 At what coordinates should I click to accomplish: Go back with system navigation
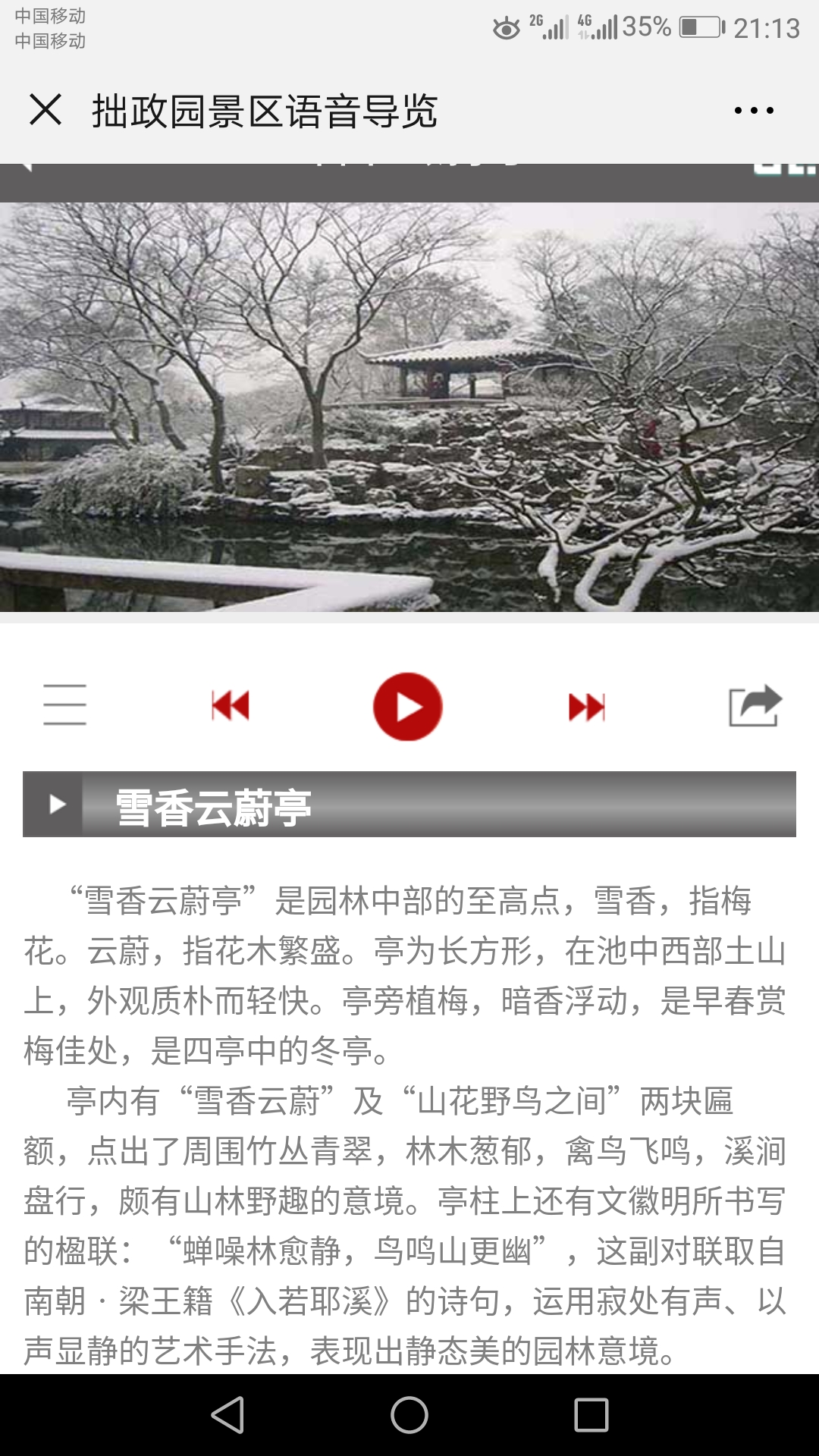coord(227,1415)
